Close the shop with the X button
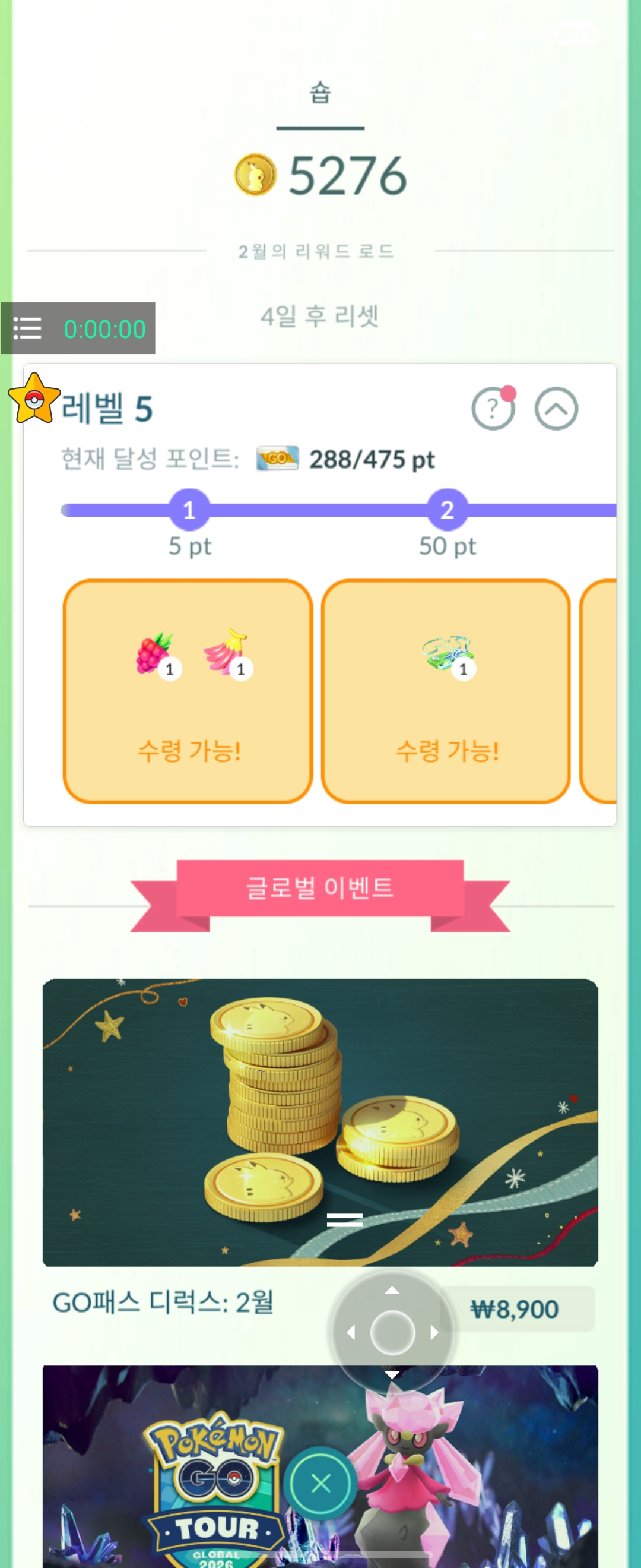The height and width of the screenshot is (1568, 641). click(x=320, y=1483)
